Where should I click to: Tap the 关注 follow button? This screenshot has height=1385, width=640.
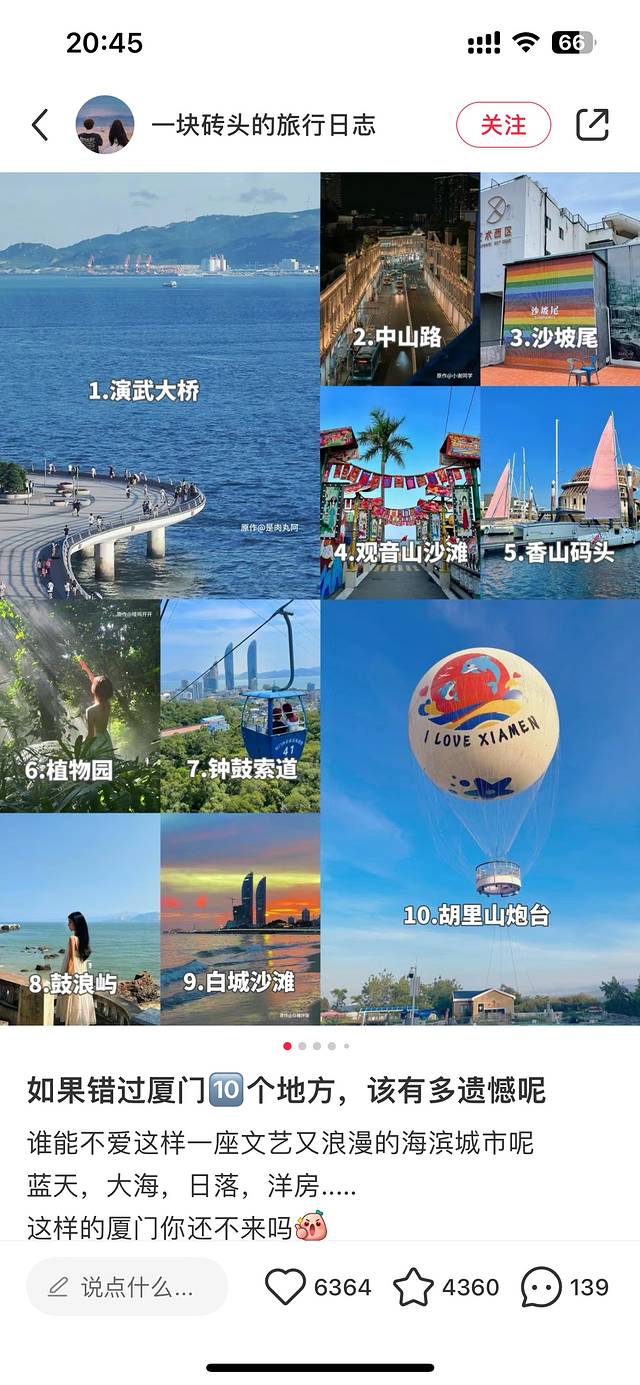pos(503,125)
